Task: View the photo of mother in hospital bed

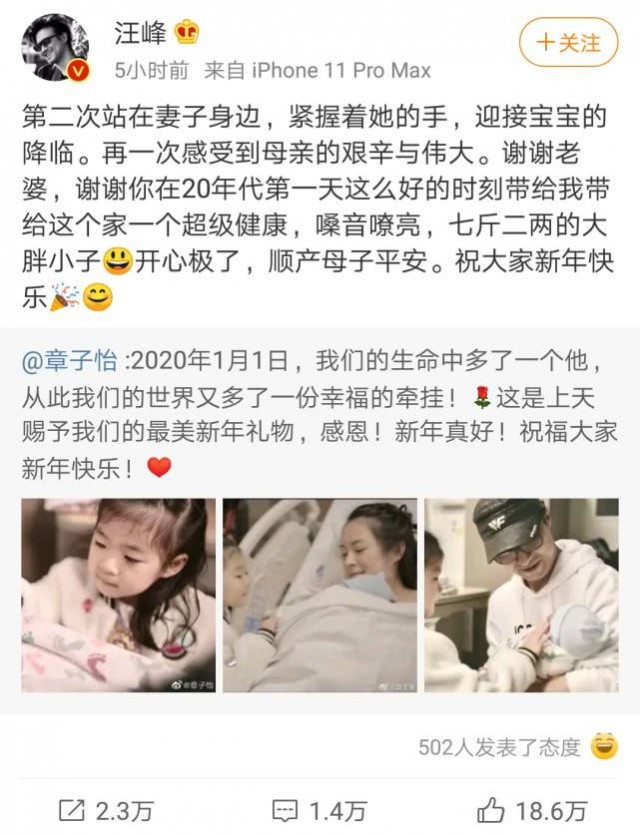Action: click(319, 596)
